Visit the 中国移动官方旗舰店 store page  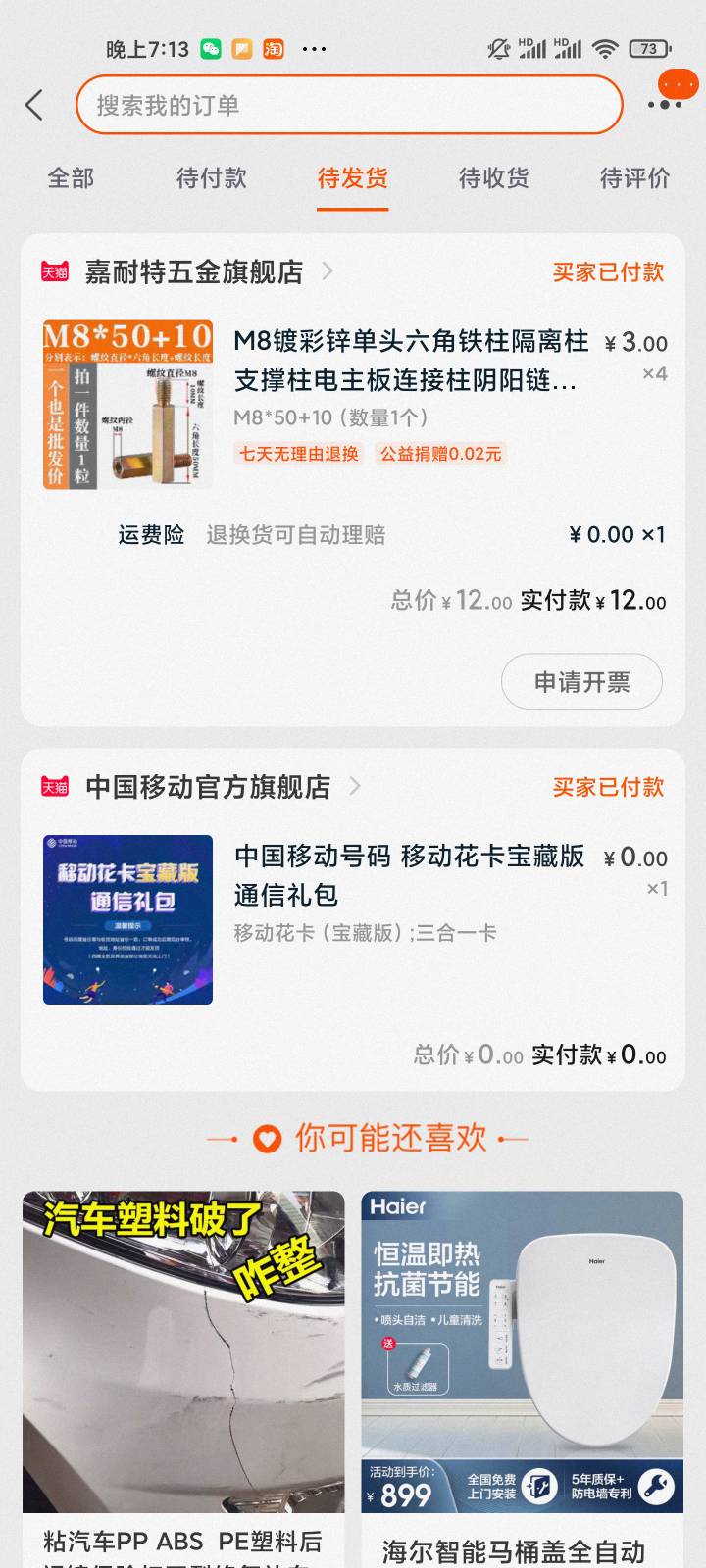pos(208,787)
